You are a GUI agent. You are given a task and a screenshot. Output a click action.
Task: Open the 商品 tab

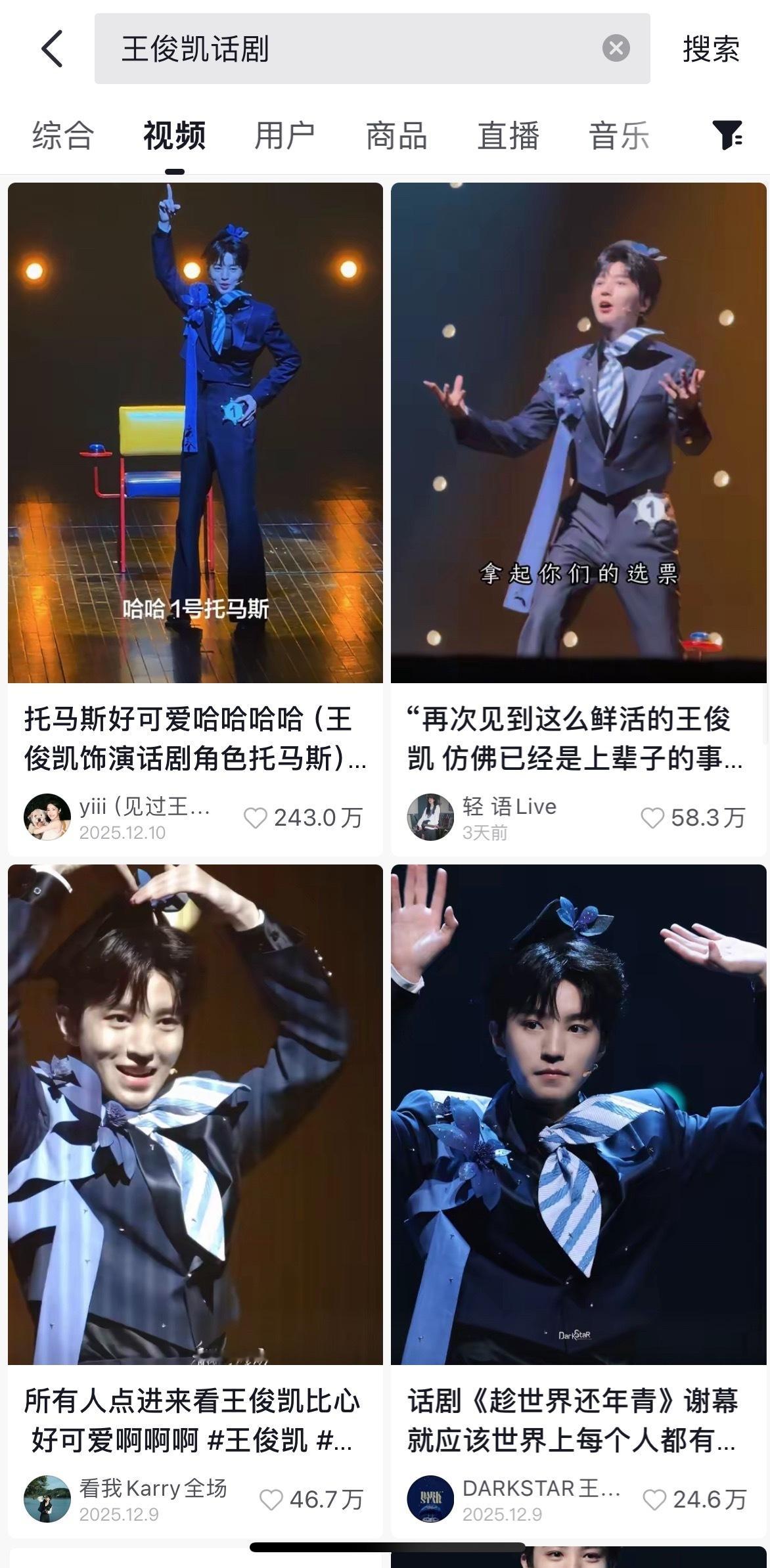(398, 135)
